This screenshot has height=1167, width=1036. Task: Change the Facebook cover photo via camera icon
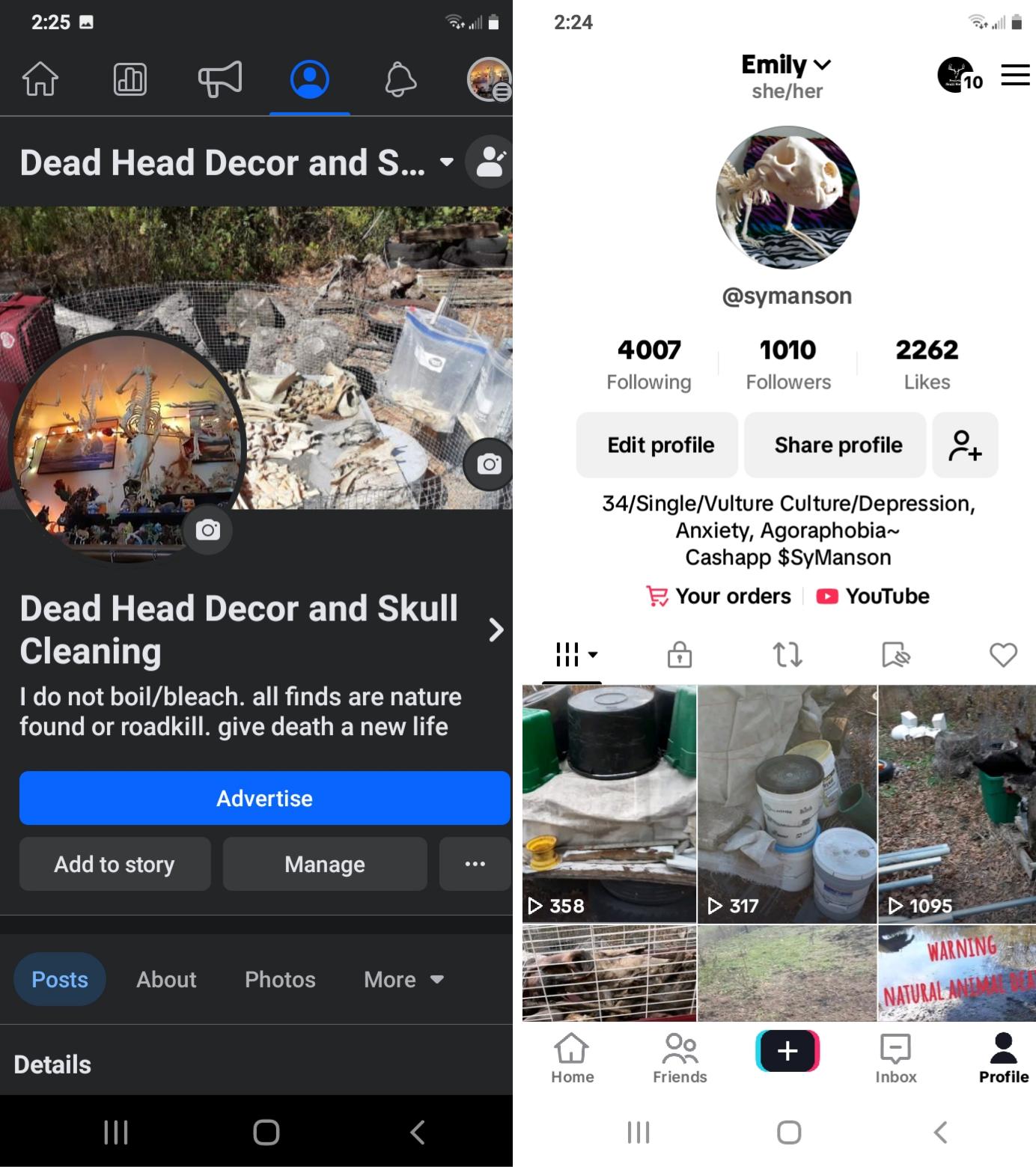coord(488,464)
